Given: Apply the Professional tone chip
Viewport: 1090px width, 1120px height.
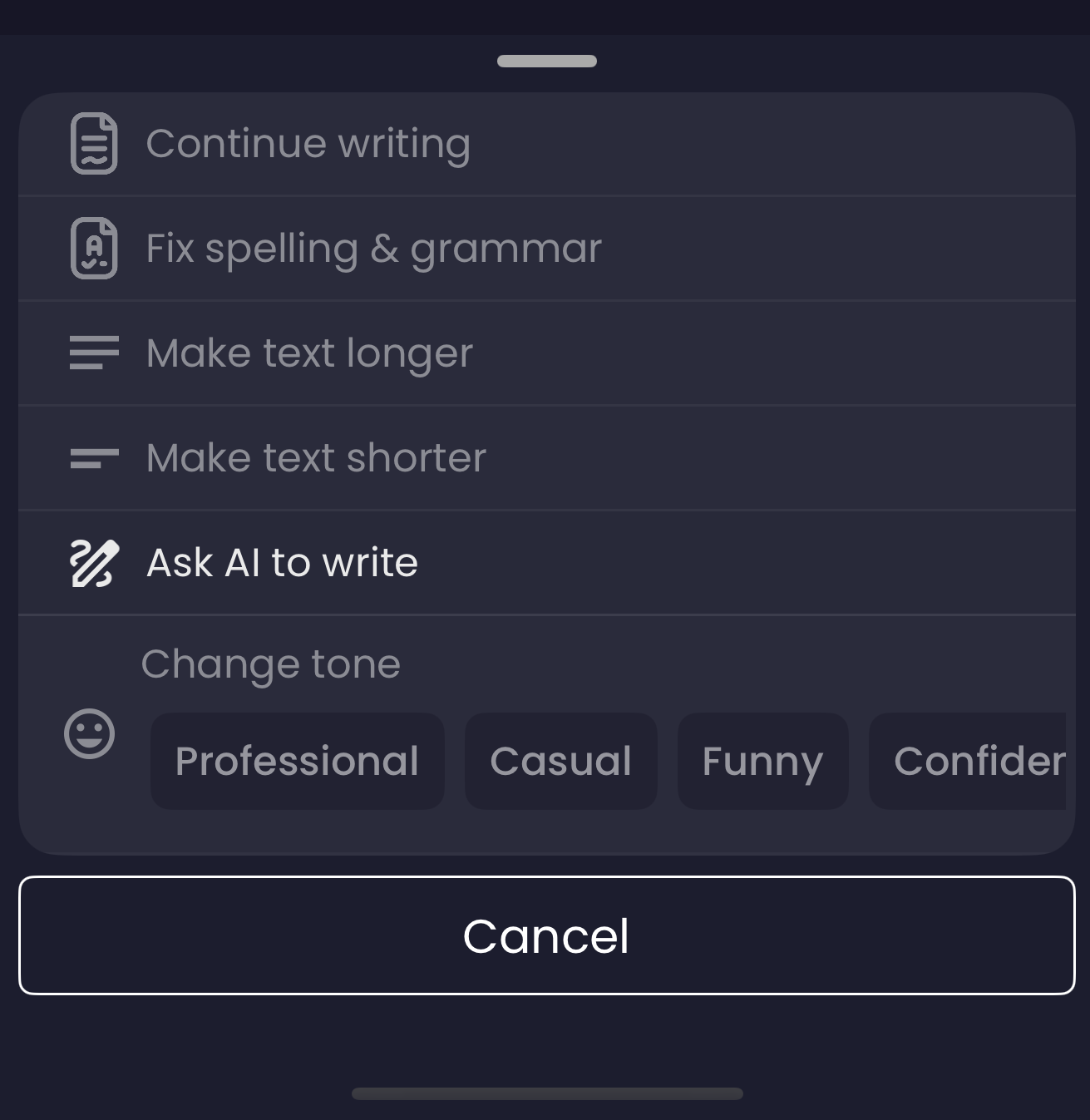Looking at the screenshot, I should 297,761.
